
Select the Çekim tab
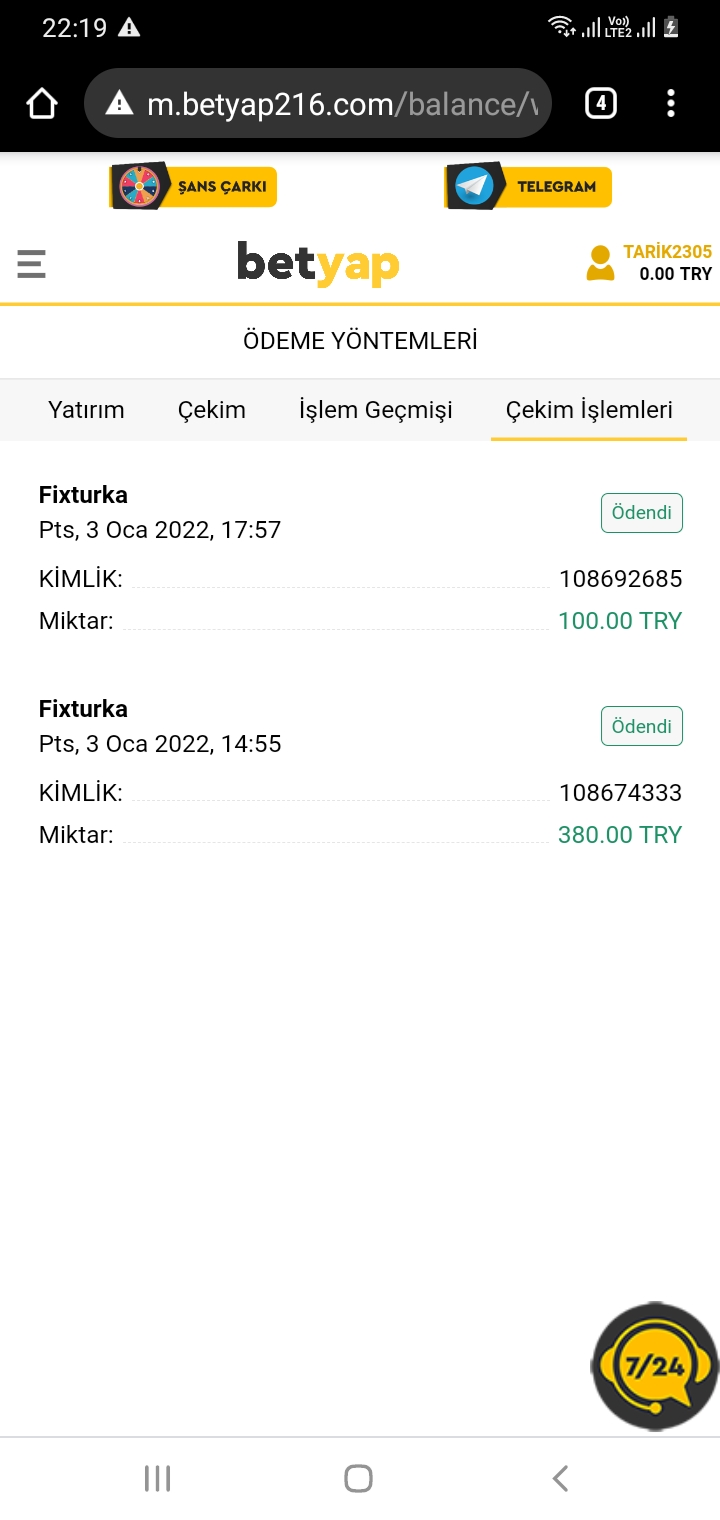(x=212, y=410)
